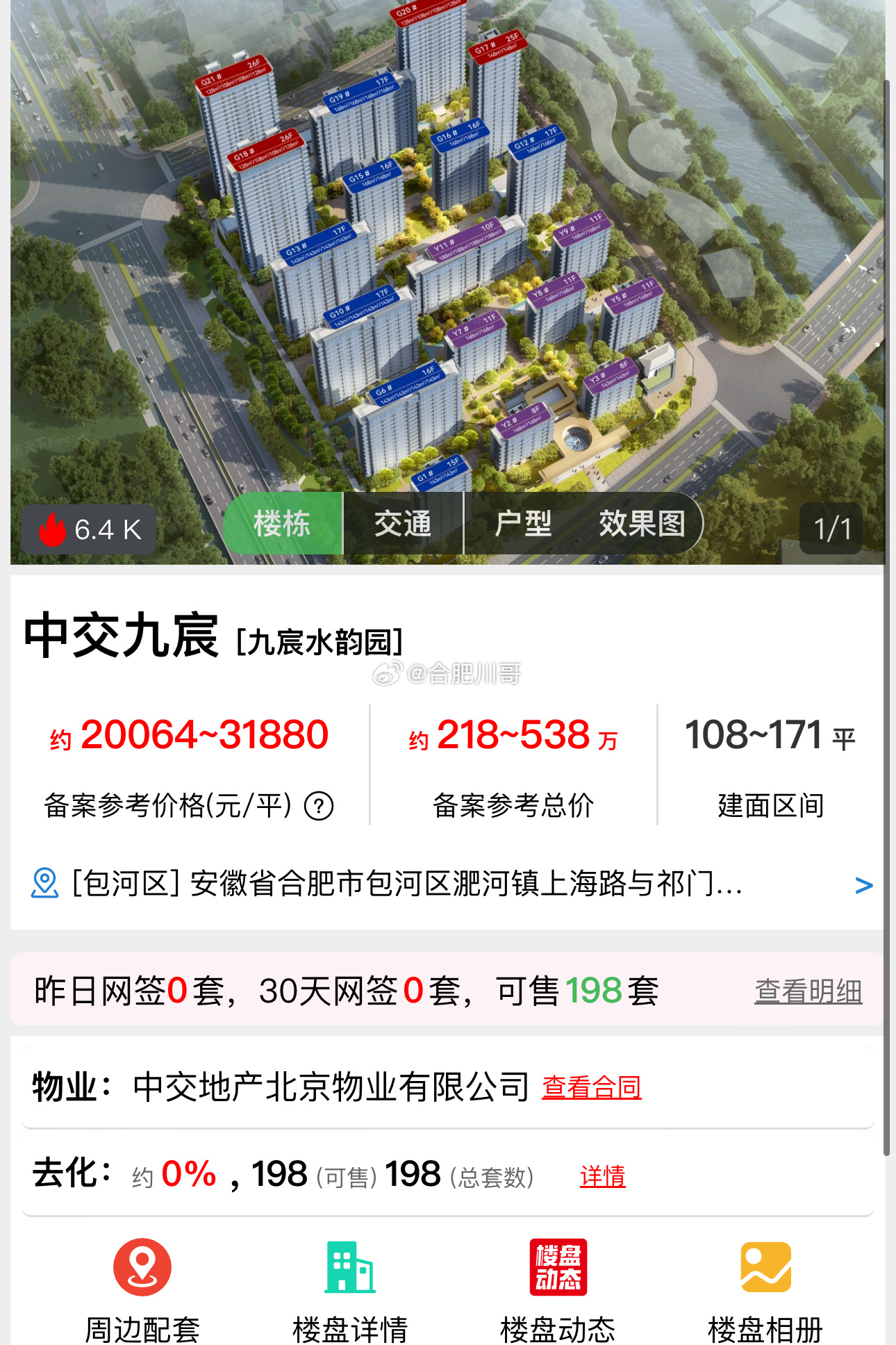Switch to the 户型 tab
The width and height of the screenshot is (896, 1345).
(523, 525)
